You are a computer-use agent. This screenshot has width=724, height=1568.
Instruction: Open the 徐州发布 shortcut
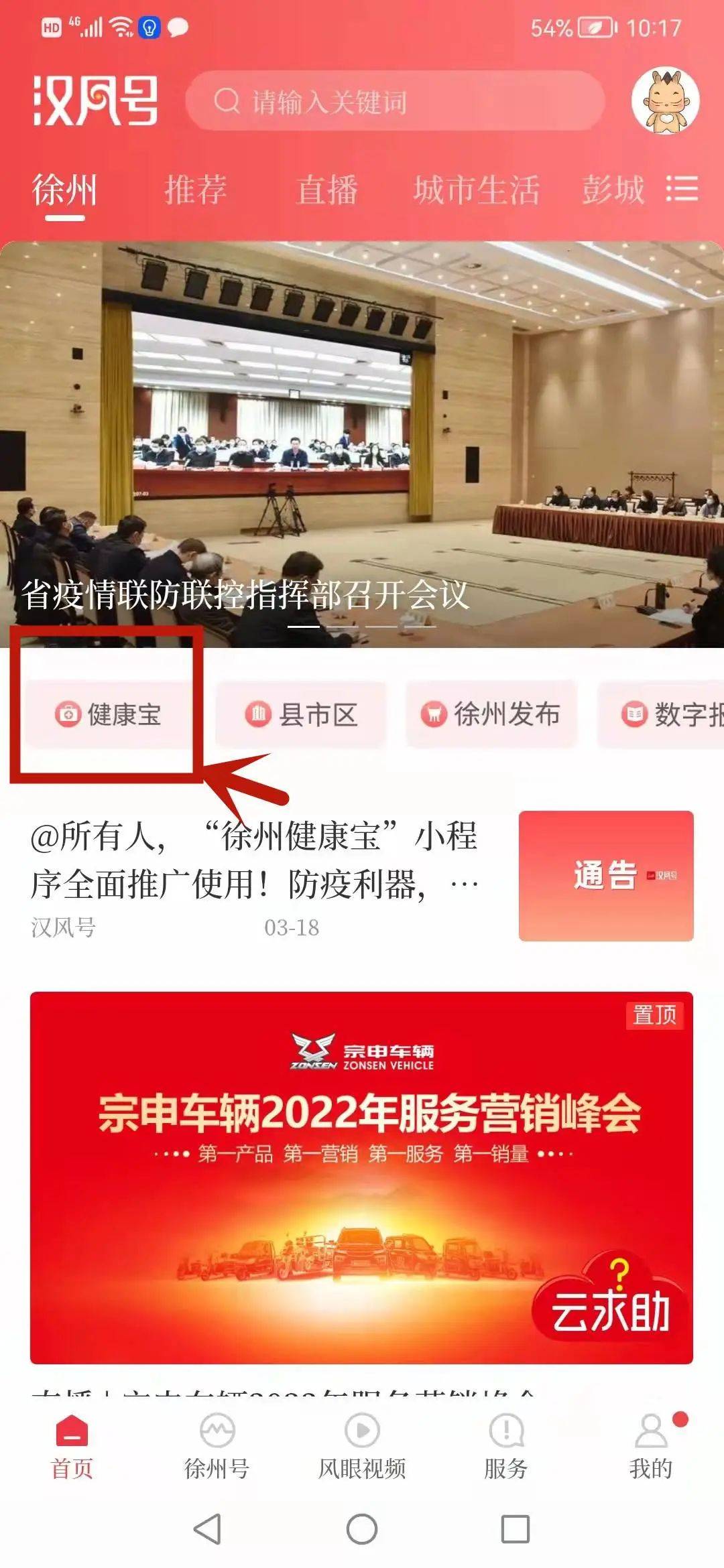(x=491, y=714)
